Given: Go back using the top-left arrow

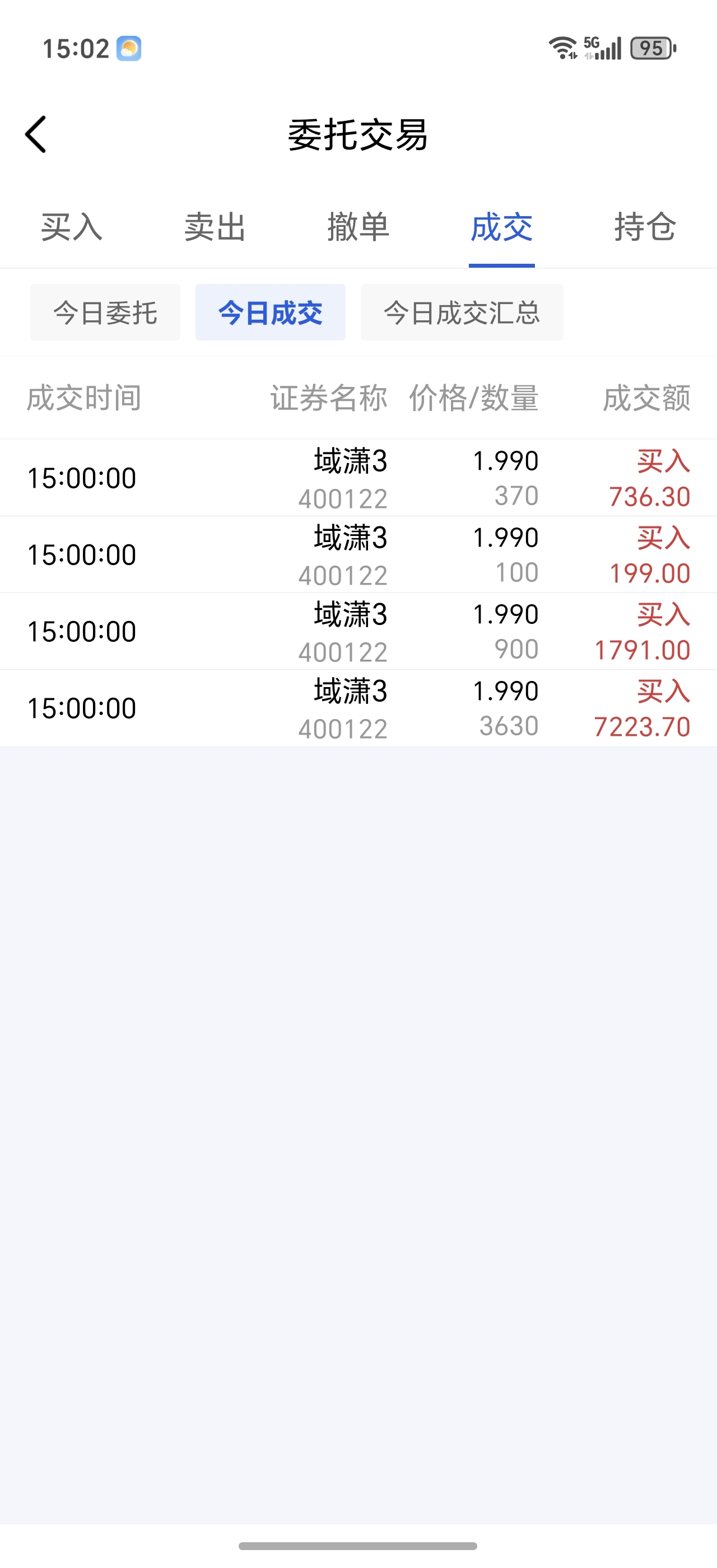Looking at the screenshot, I should tap(36, 134).
